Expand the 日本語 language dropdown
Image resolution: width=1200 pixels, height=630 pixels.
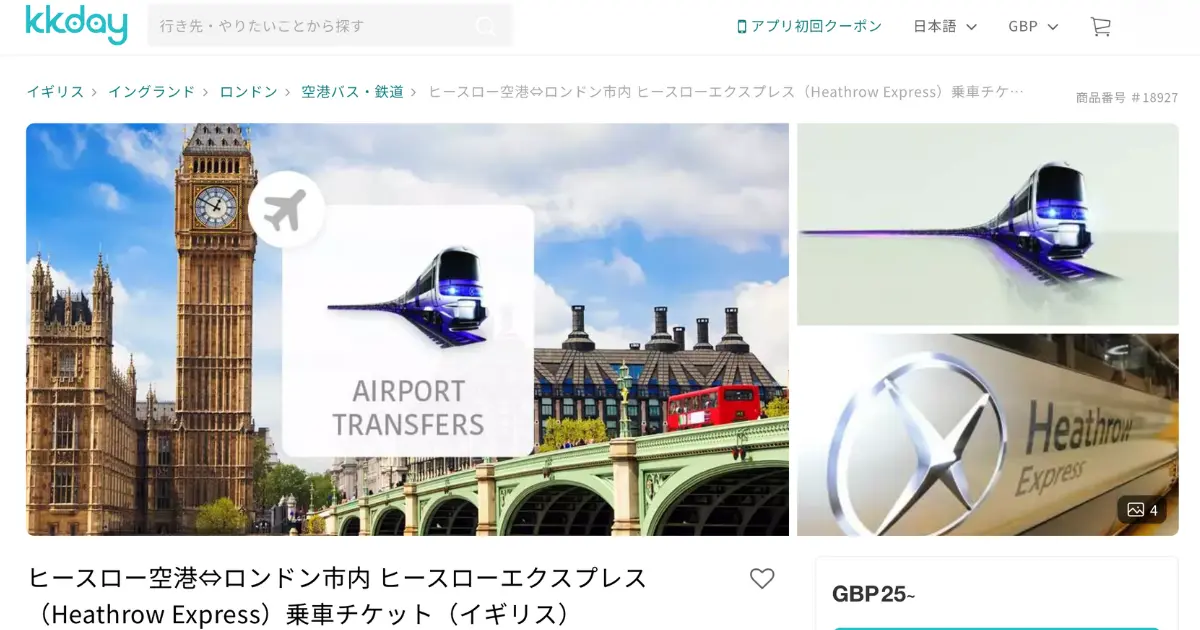(944, 26)
